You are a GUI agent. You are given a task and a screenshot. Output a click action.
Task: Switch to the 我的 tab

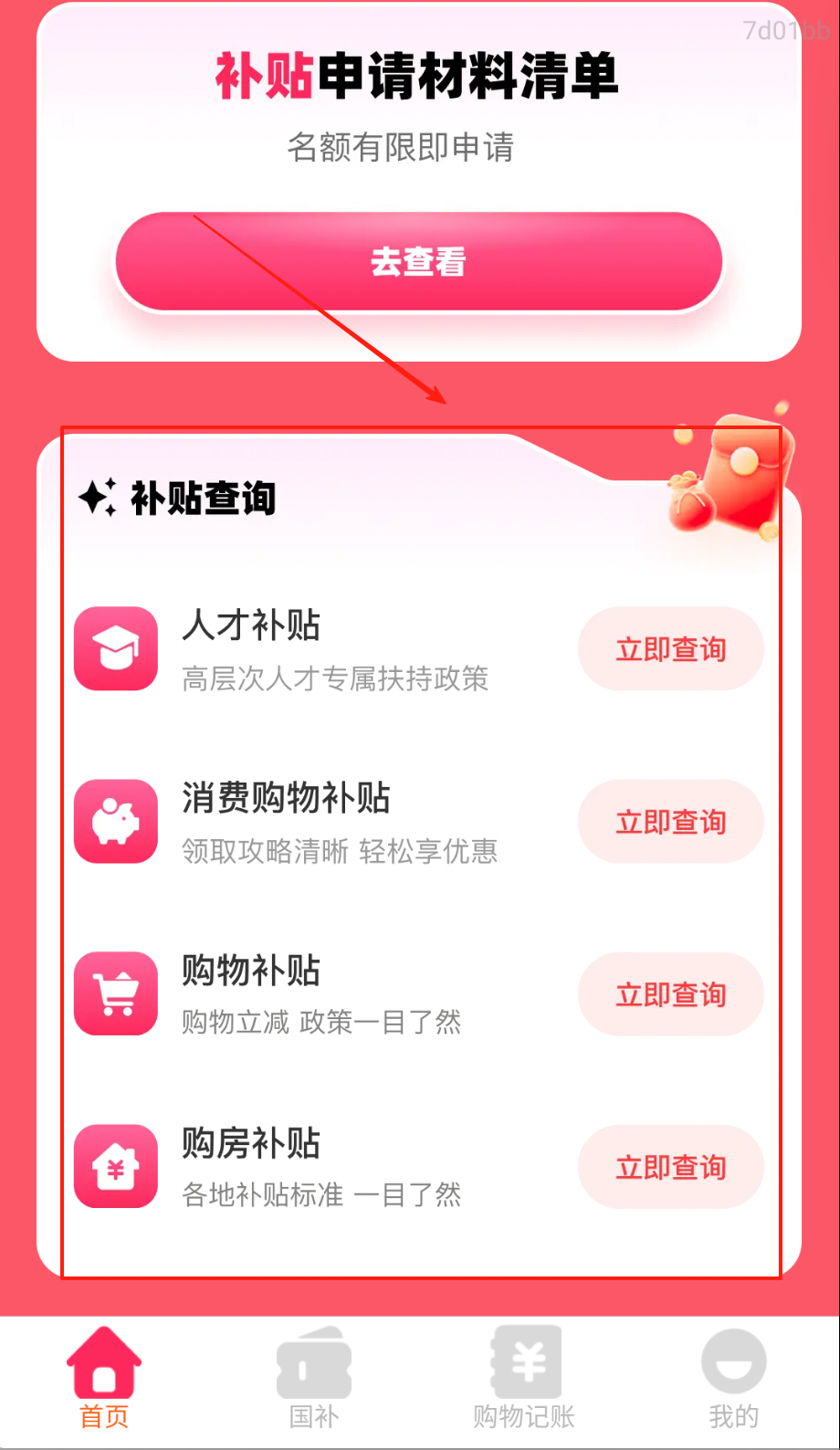(x=733, y=1379)
